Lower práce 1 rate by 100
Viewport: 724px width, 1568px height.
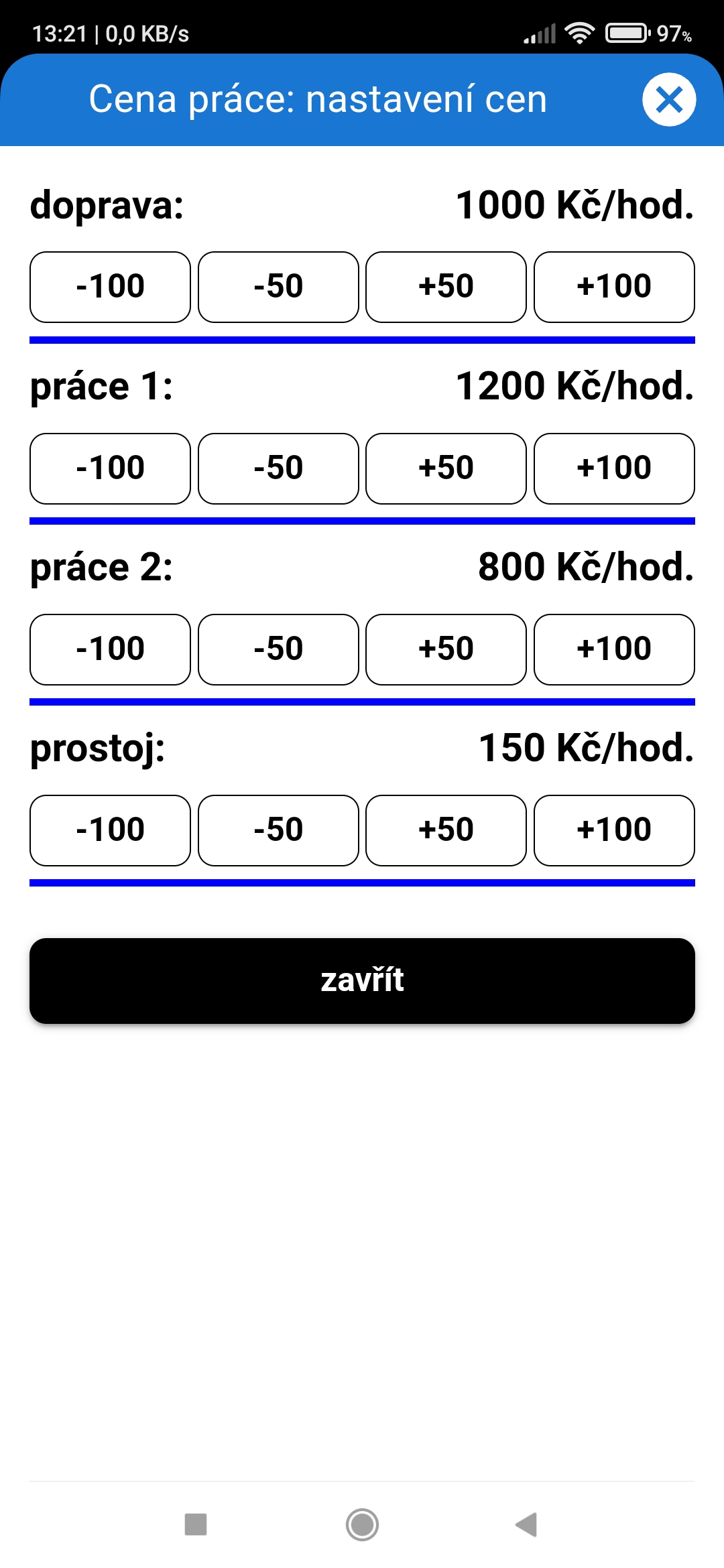click(110, 468)
